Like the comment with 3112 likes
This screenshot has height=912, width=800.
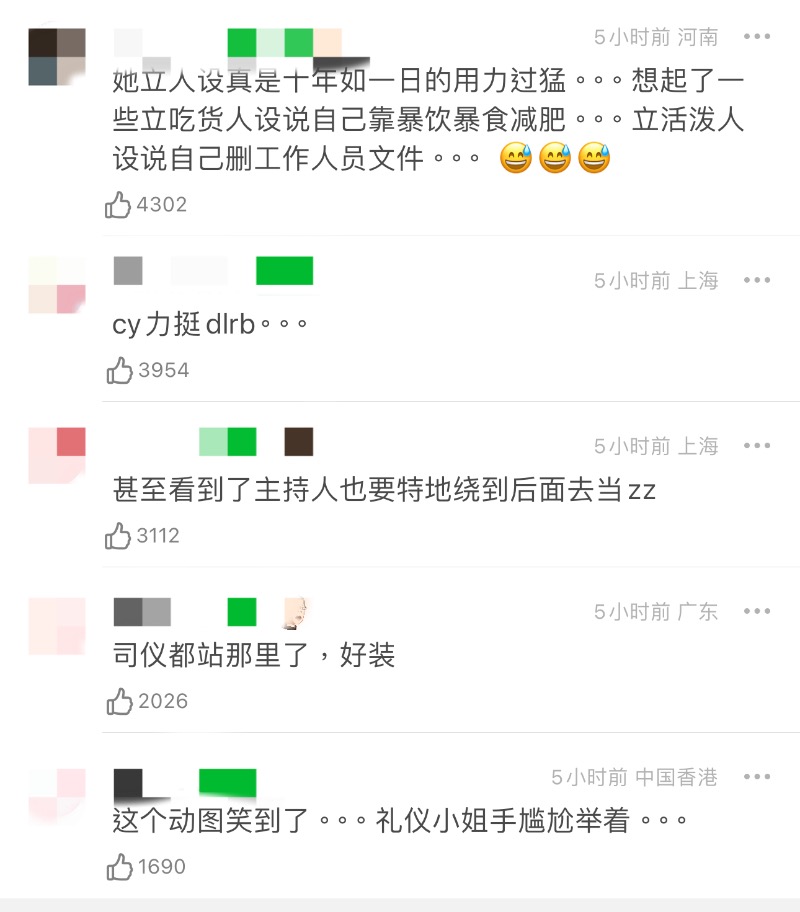pyautogui.click(x=119, y=536)
